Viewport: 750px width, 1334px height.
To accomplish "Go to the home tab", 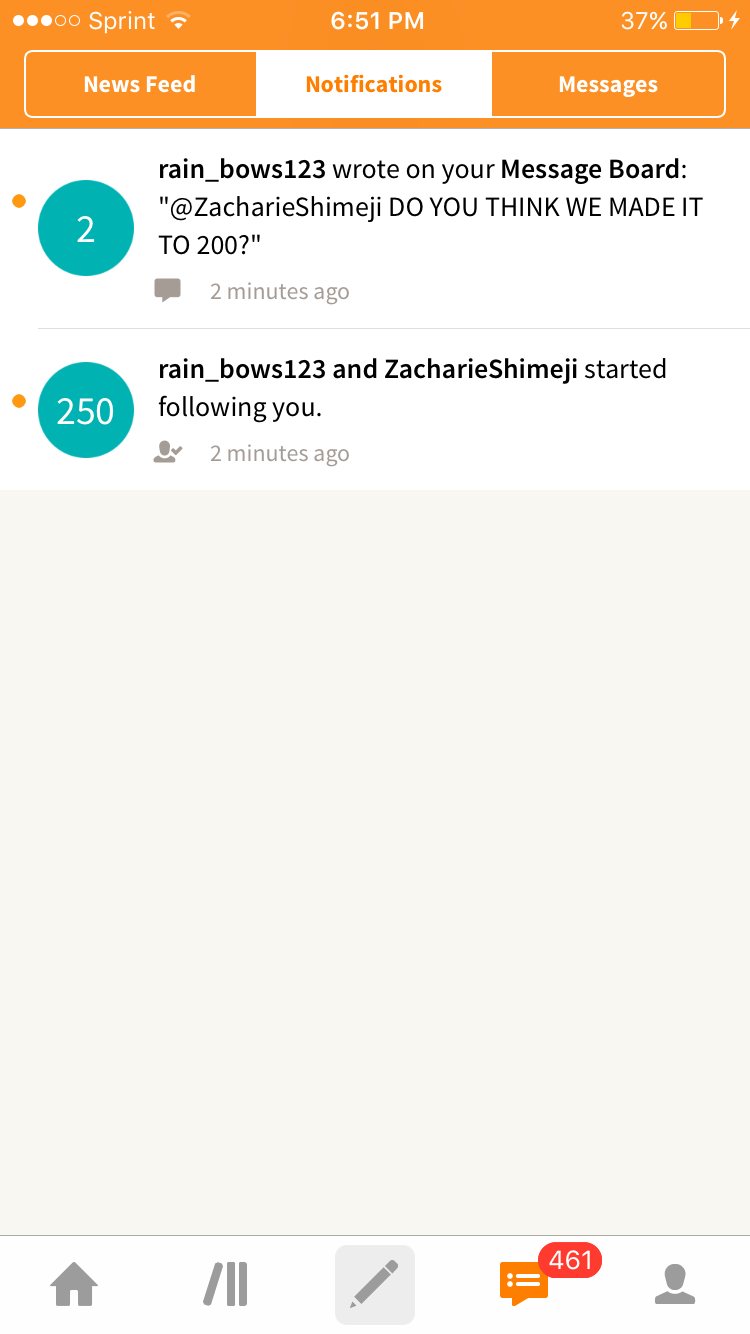I will coord(75,1284).
